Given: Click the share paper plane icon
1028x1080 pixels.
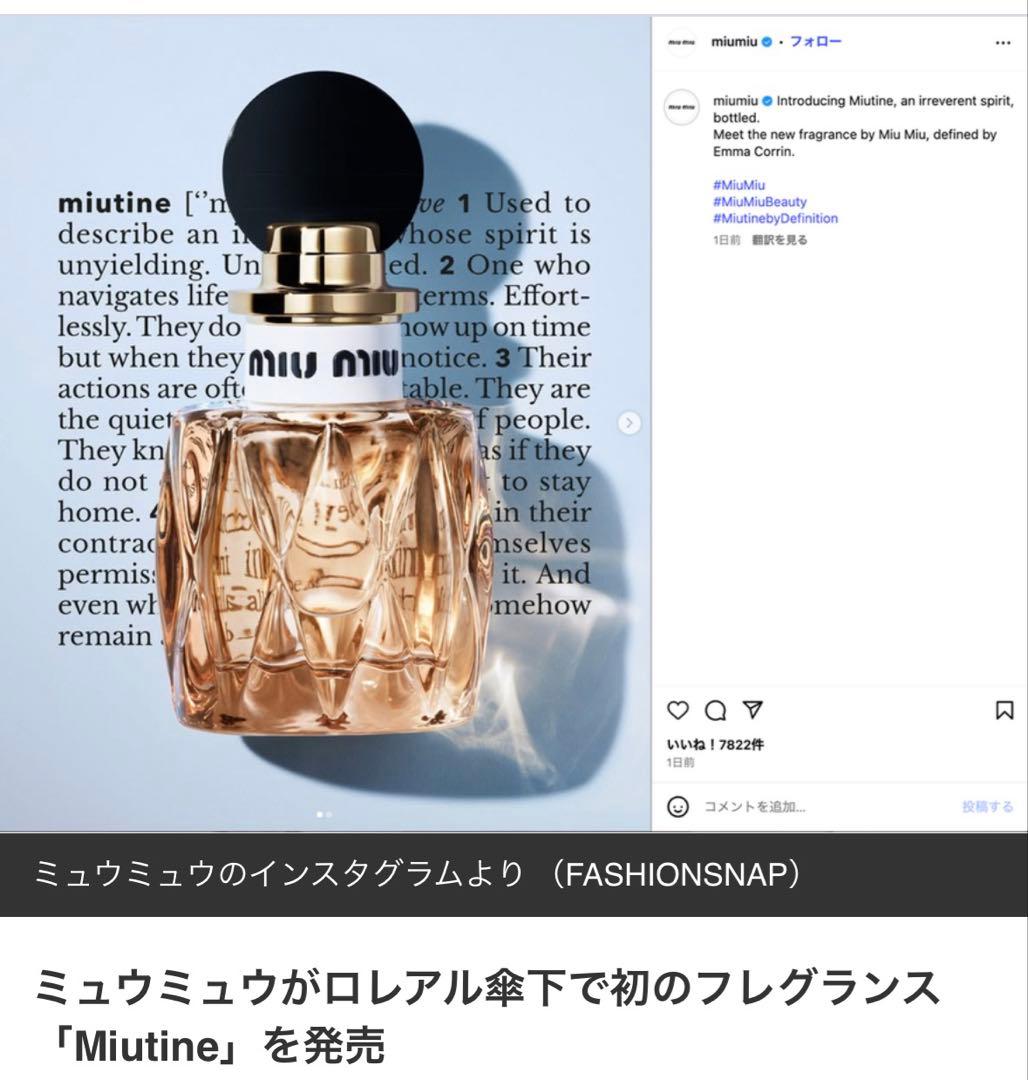Looking at the screenshot, I should 753,711.
